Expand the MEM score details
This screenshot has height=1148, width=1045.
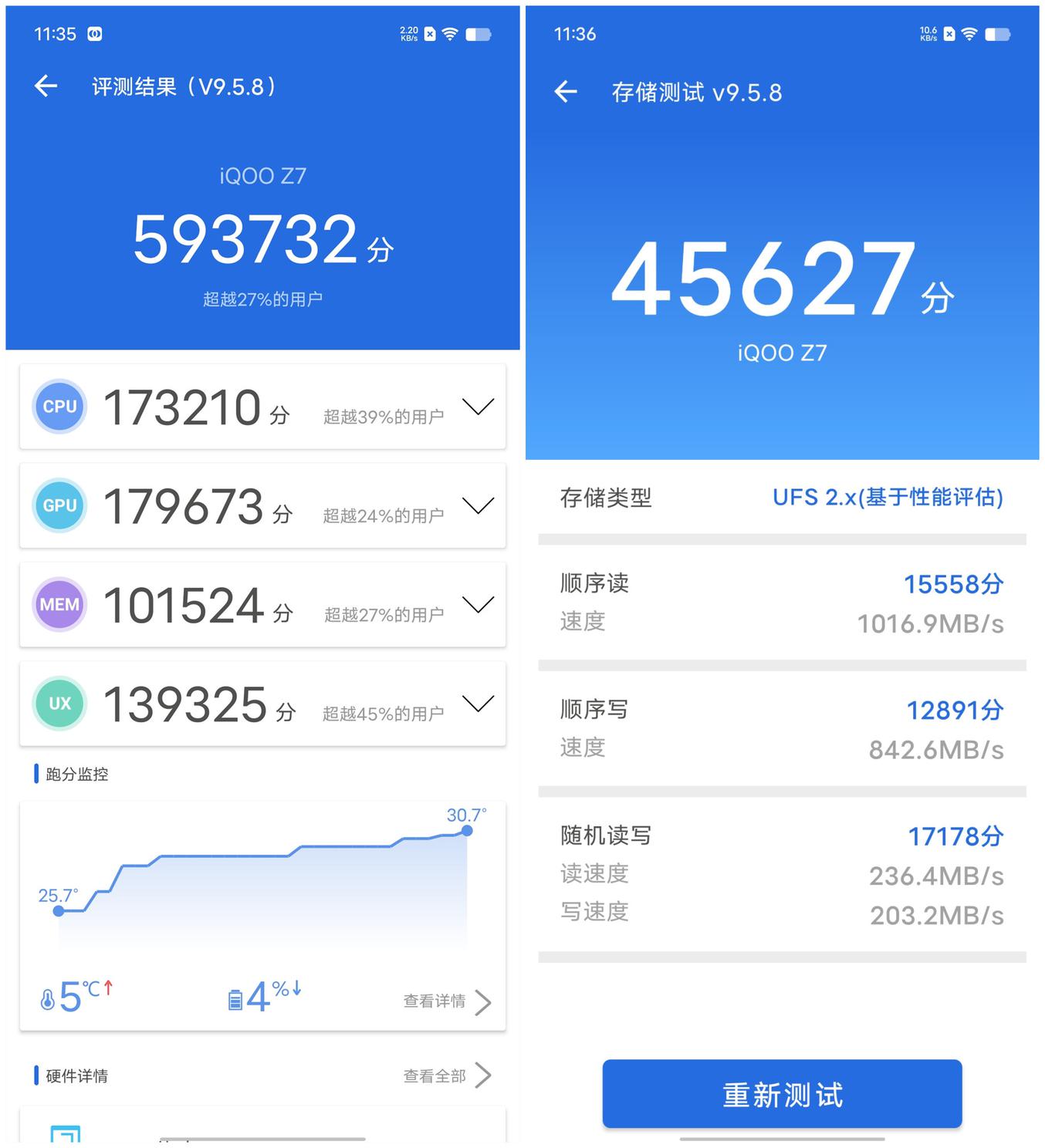point(477,604)
